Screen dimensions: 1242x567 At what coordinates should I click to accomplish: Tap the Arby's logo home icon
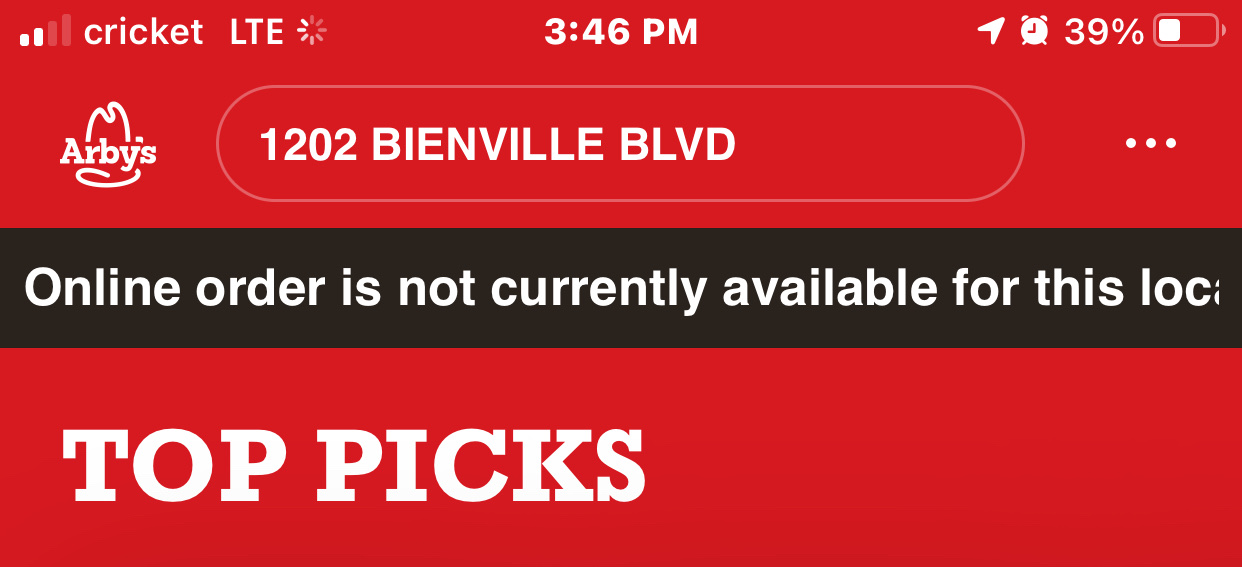(107, 145)
